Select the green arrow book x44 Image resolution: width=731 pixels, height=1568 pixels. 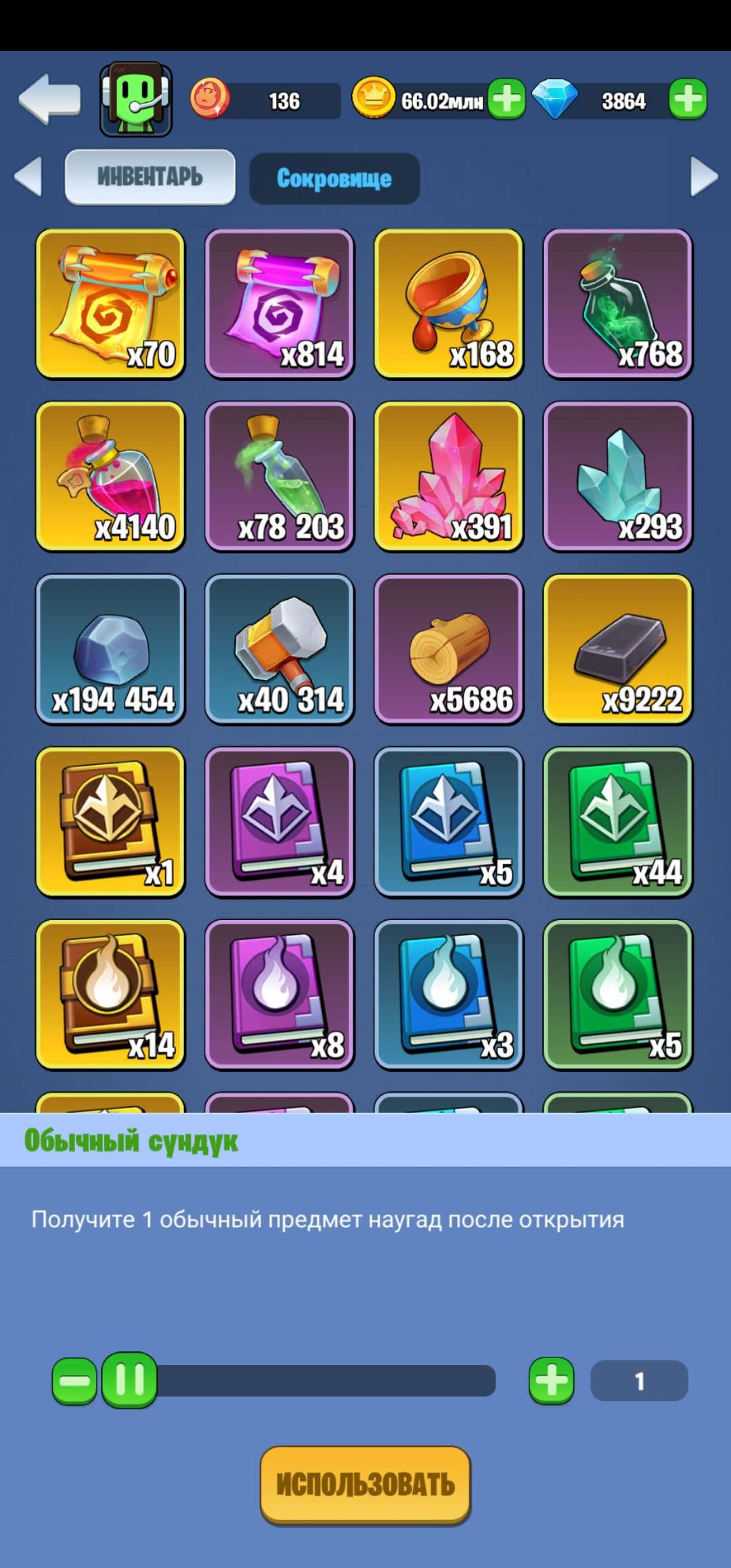[618, 822]
